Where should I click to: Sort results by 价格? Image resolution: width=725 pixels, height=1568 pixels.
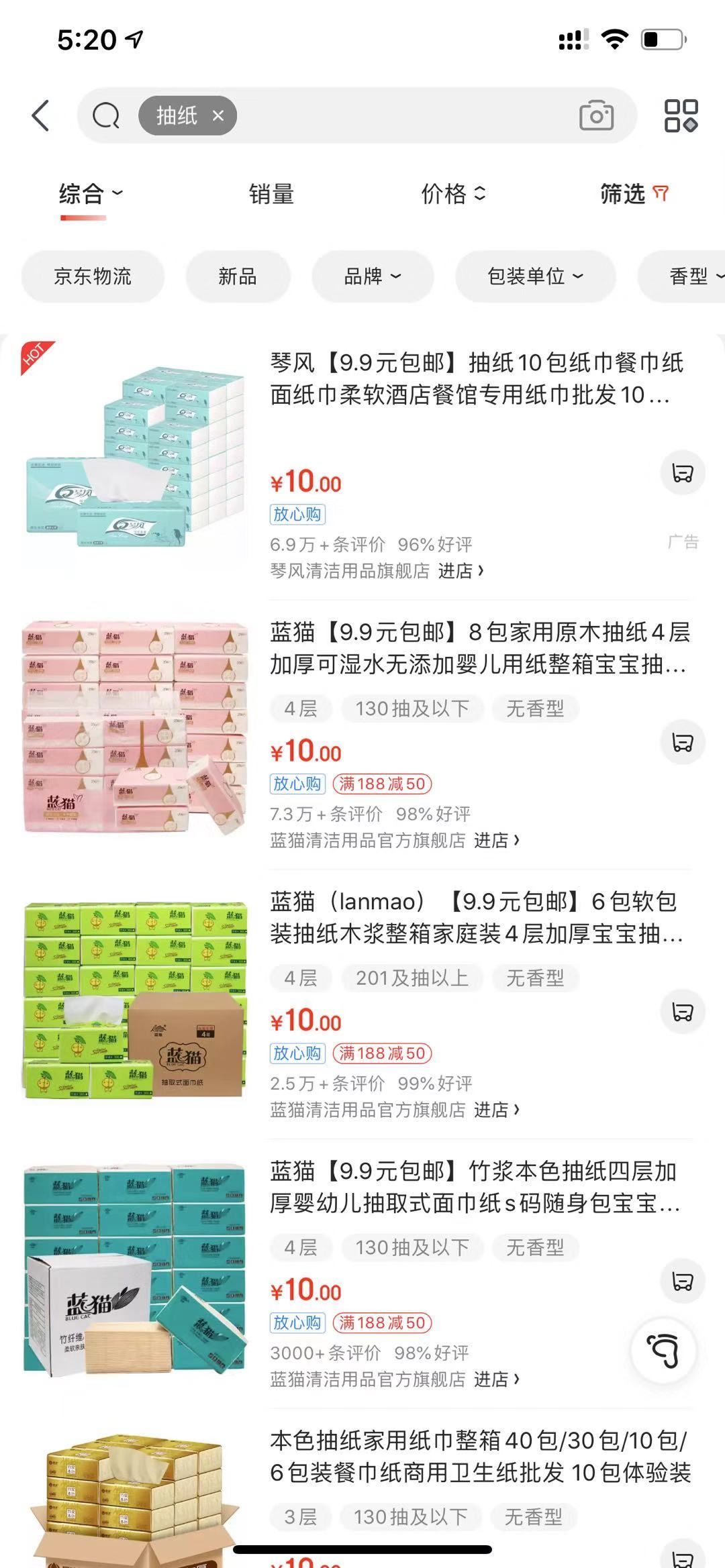(x=452, y=195)
